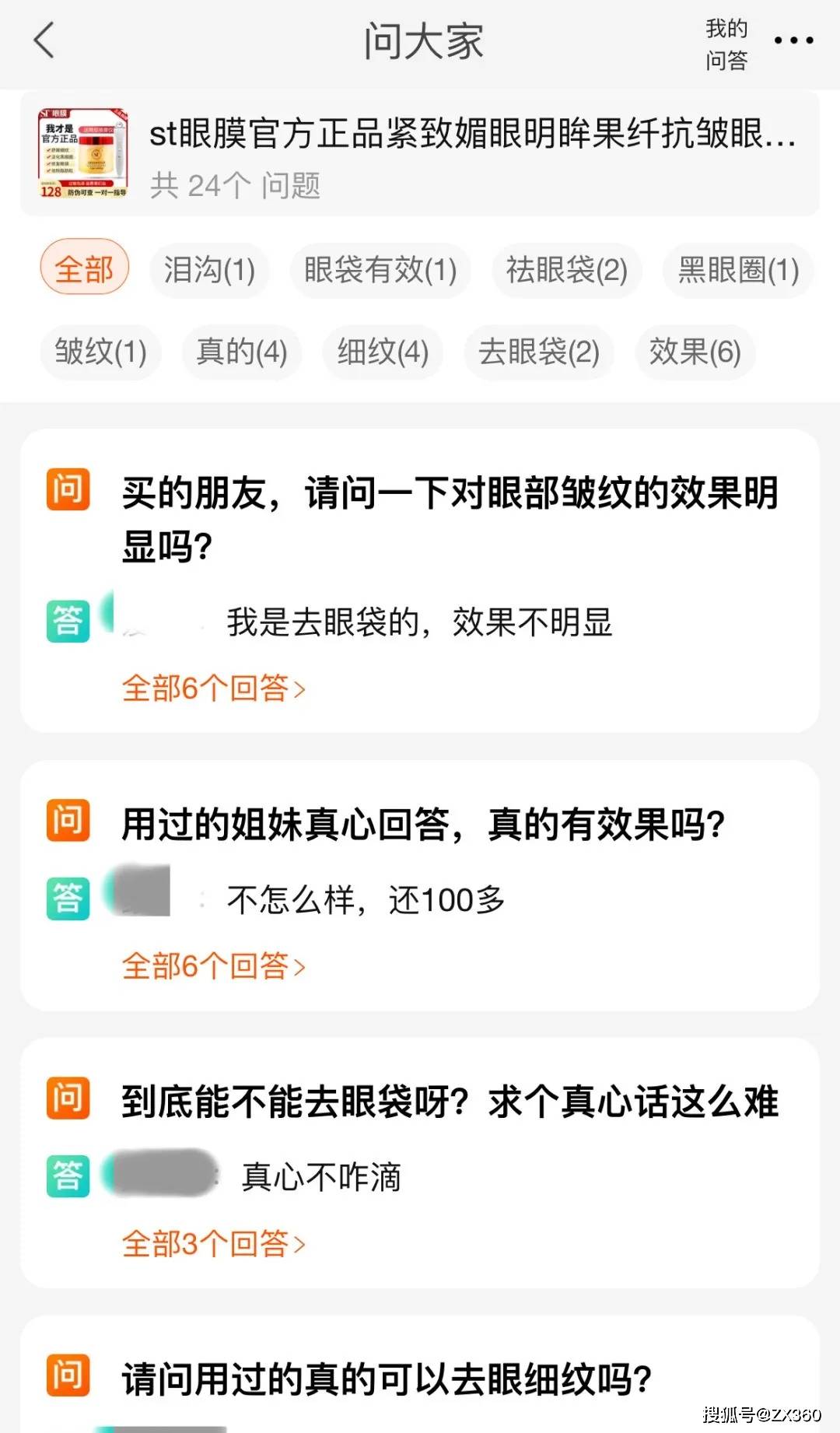The height and width of the screenshot is (1433, 840).
Task: Enable the 黑眼圈(1) filter
Action: click(736, 269)
